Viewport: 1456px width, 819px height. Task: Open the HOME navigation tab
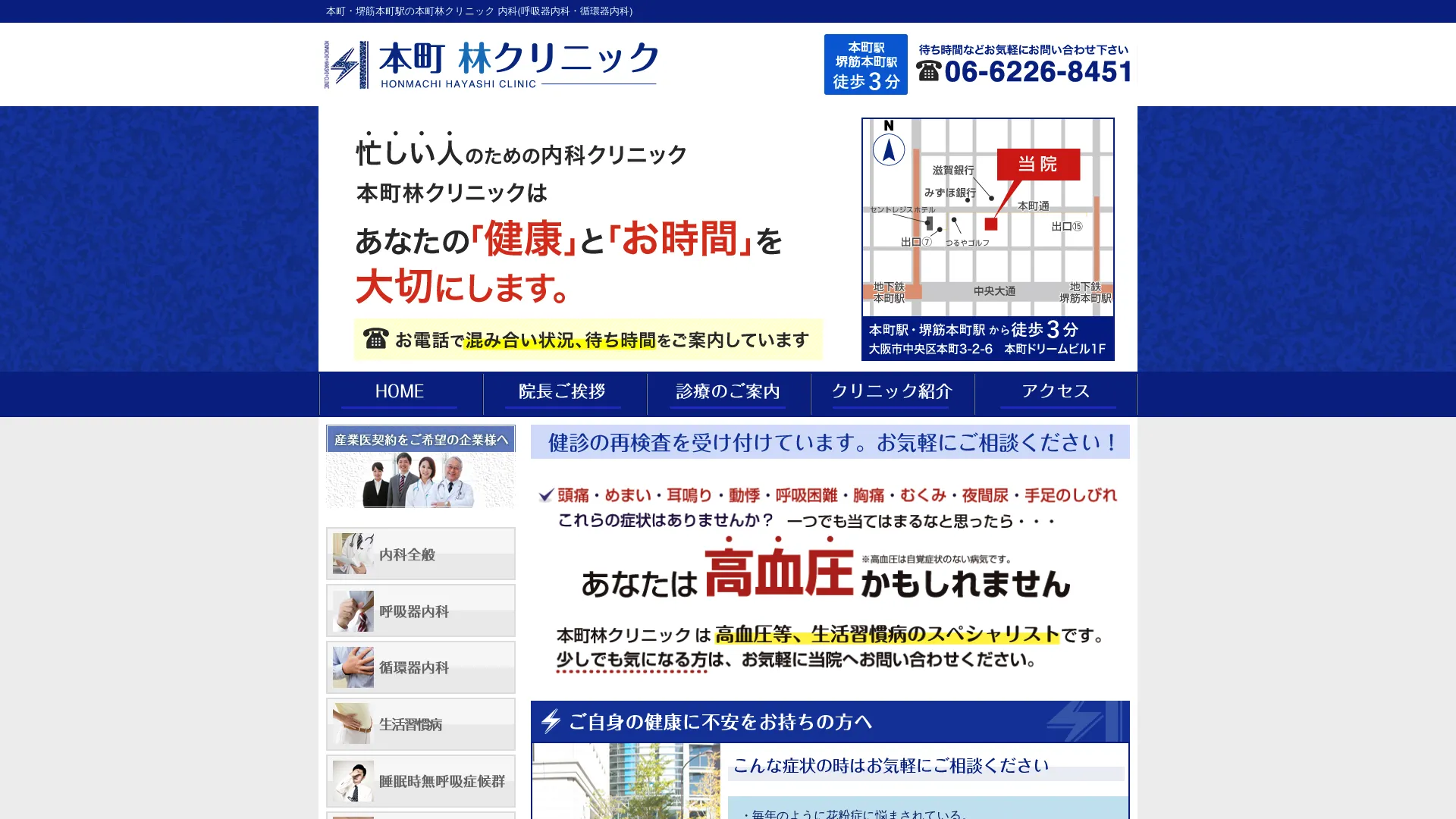(x=400, y=392)
